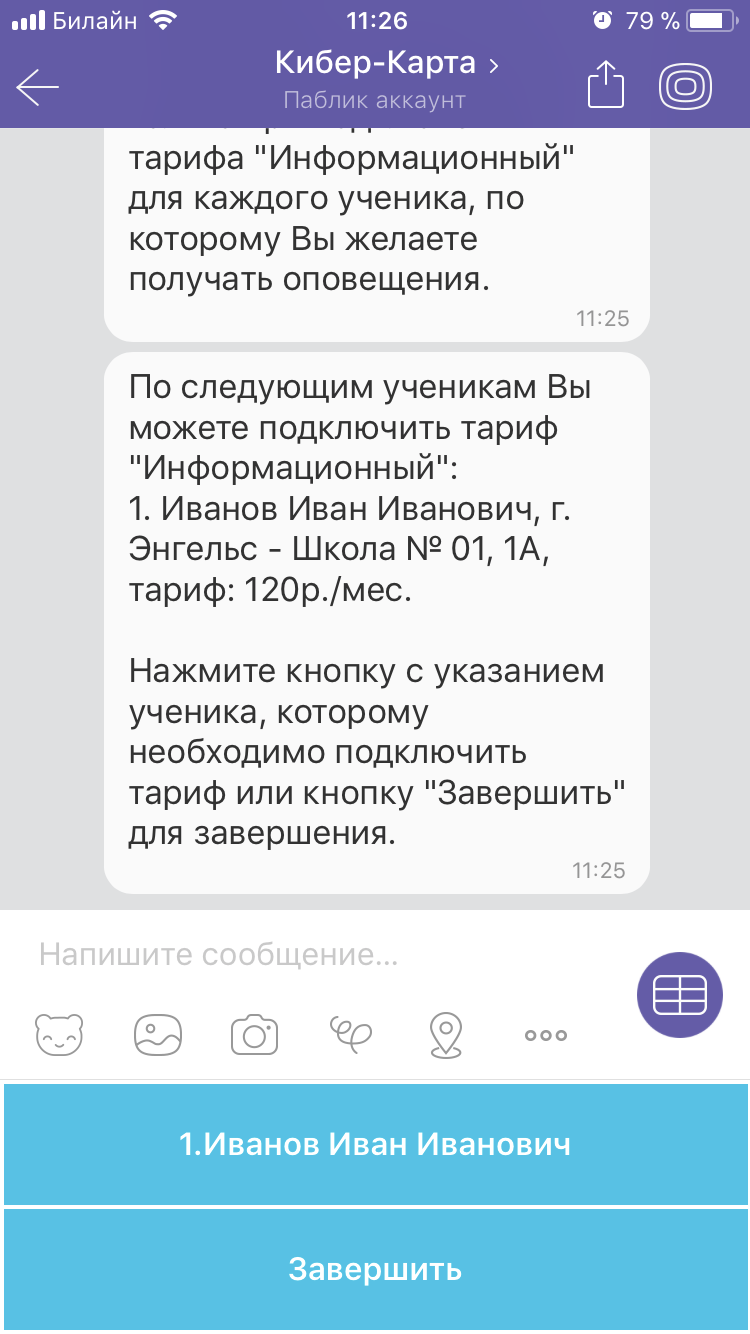Open the public account icon at top right

(x=687, y=86)
